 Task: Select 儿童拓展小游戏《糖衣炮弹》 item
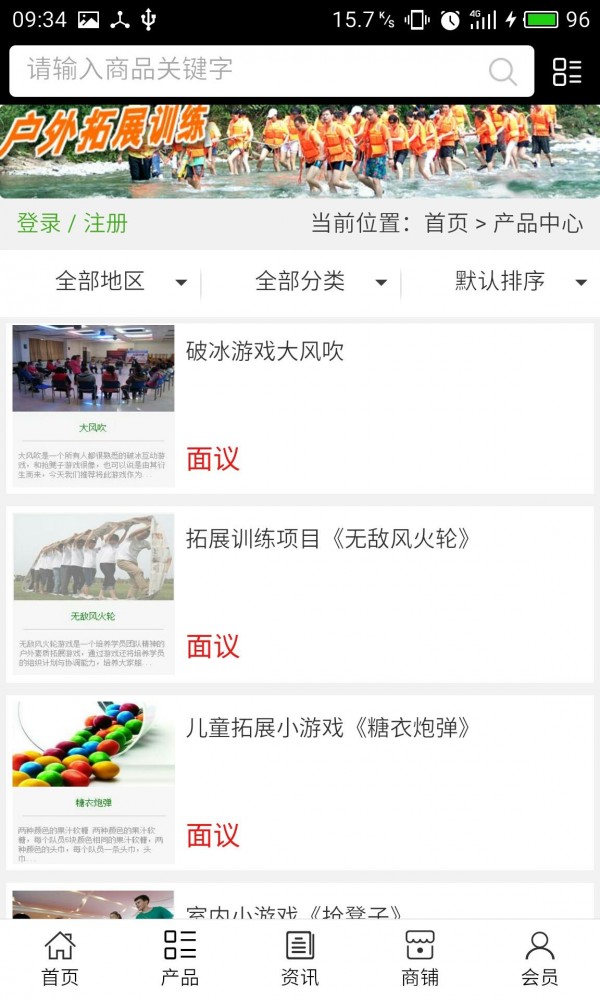coord(300,782)
